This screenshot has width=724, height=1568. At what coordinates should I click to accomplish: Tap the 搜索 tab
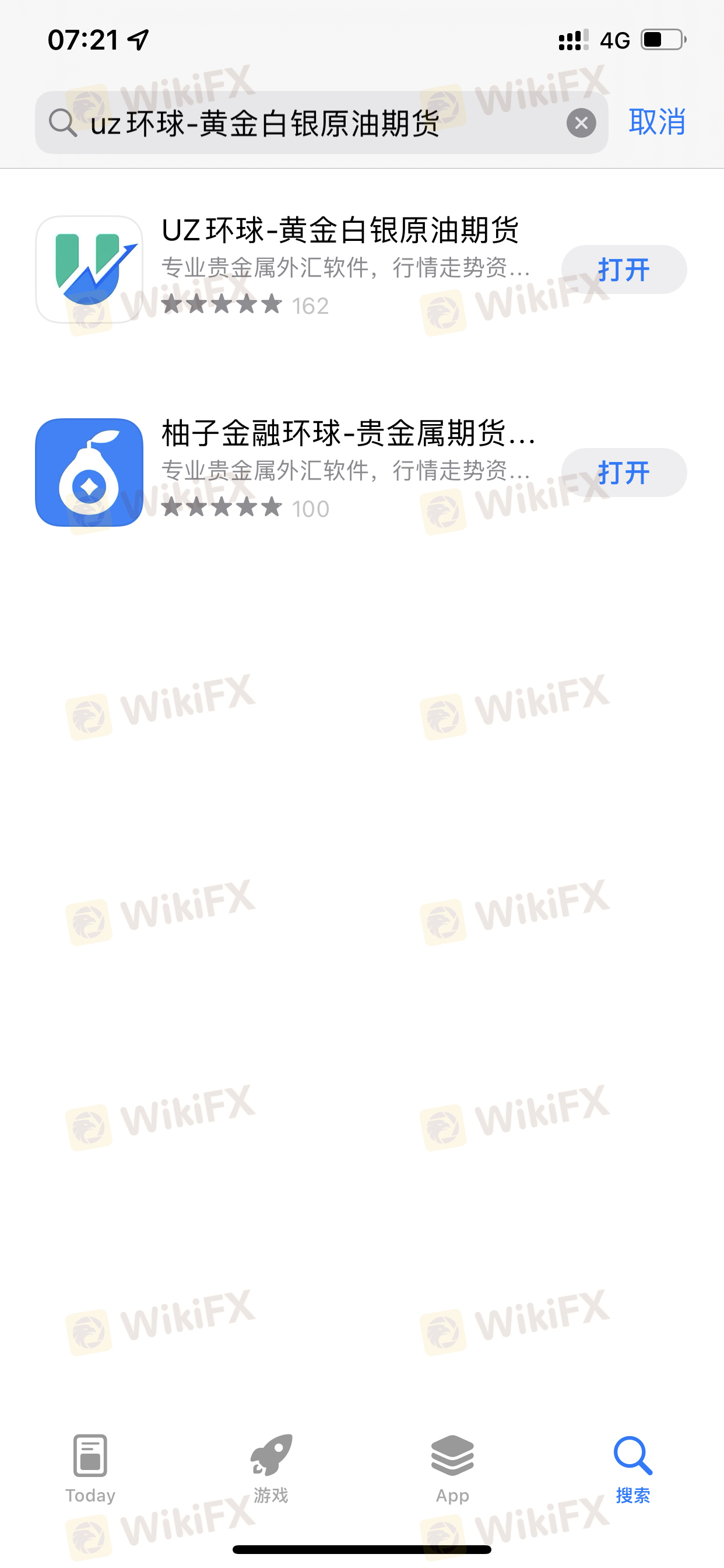pos(632,1468)
